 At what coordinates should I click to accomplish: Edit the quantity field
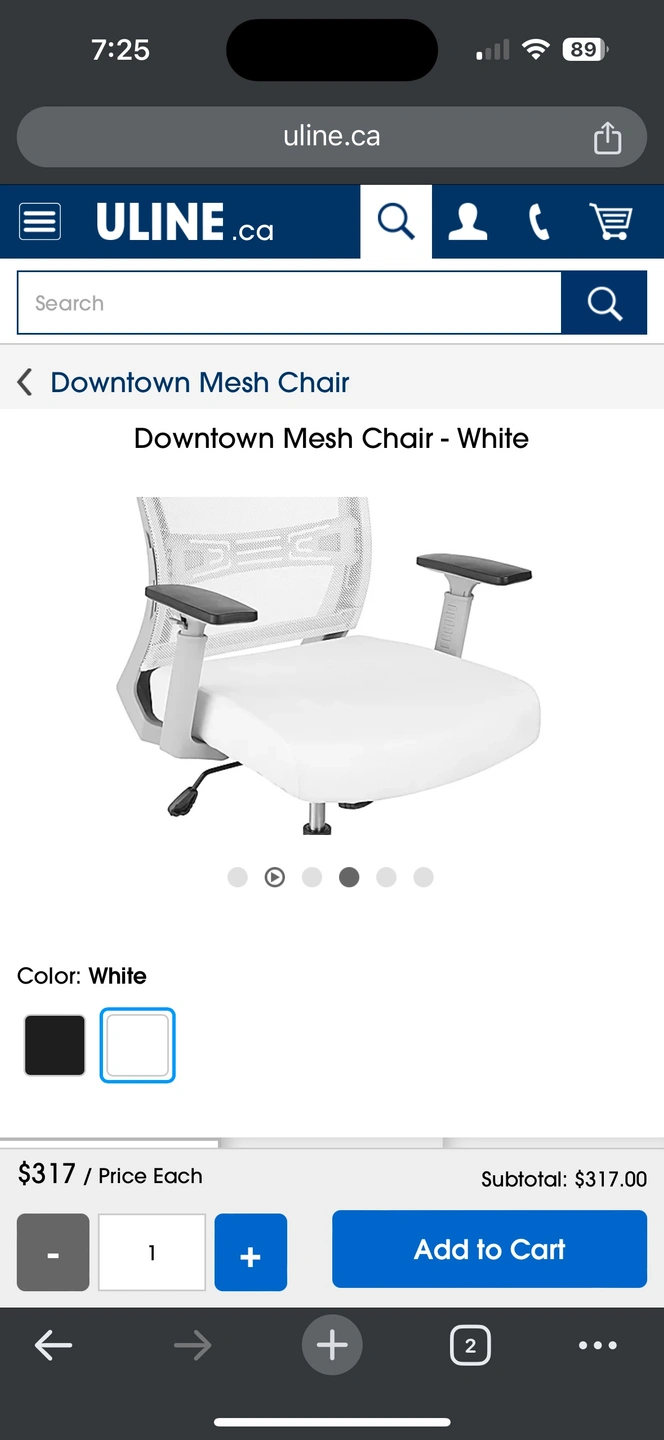(x=152, y=1252)
